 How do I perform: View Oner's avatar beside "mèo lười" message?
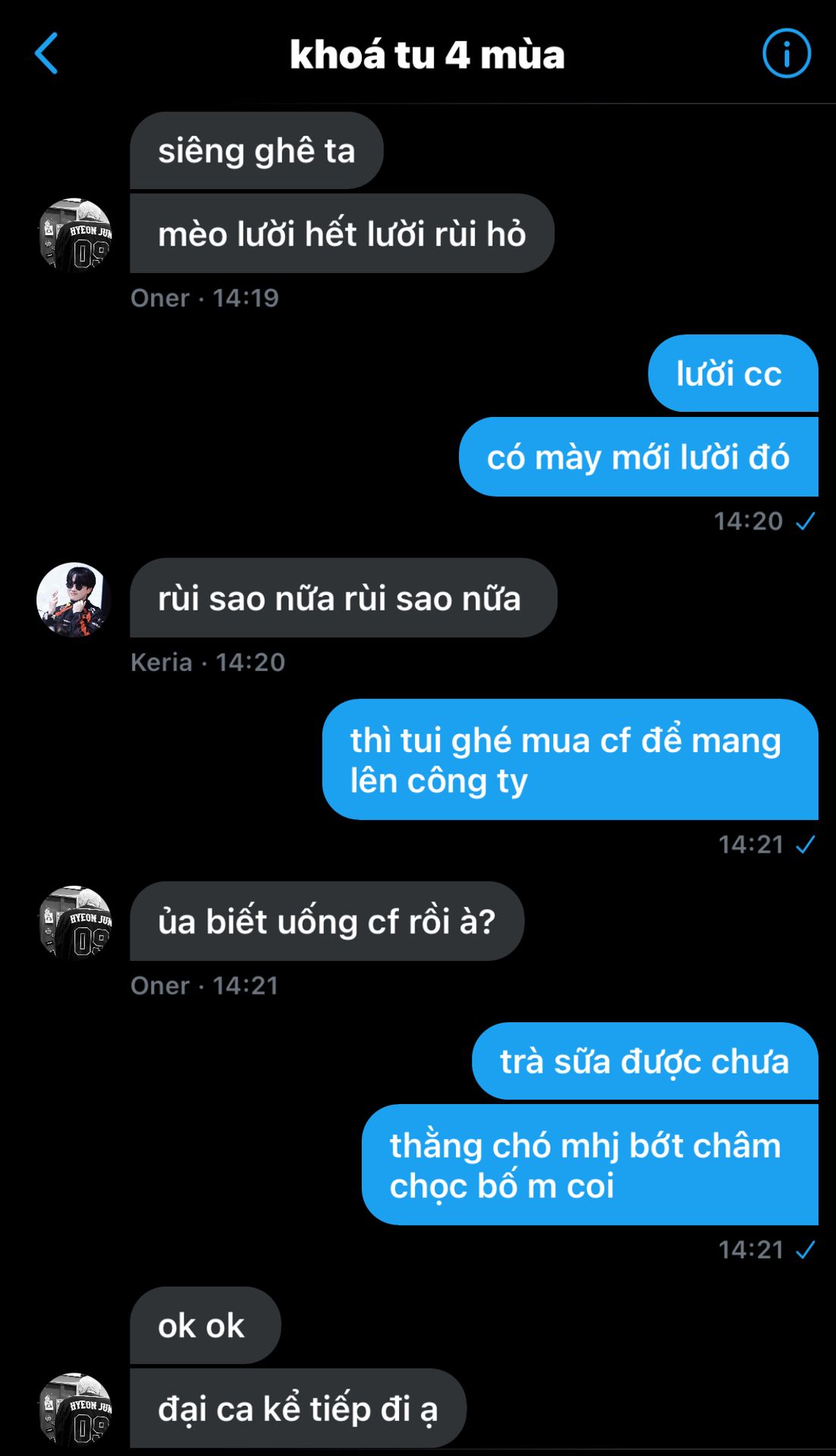click(74, 235)
